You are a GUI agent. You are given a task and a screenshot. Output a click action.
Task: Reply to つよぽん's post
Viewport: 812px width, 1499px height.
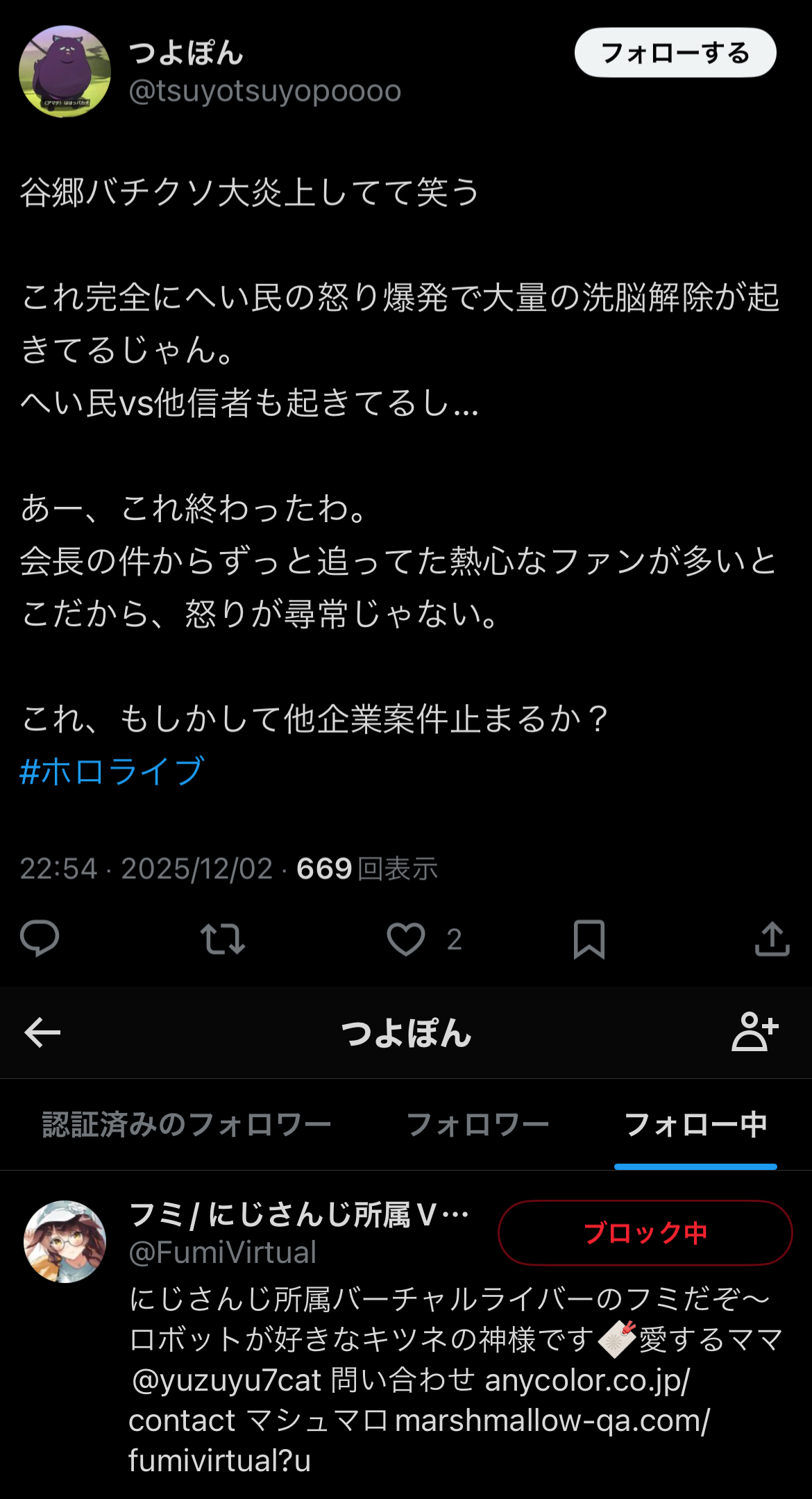(40, 939)
